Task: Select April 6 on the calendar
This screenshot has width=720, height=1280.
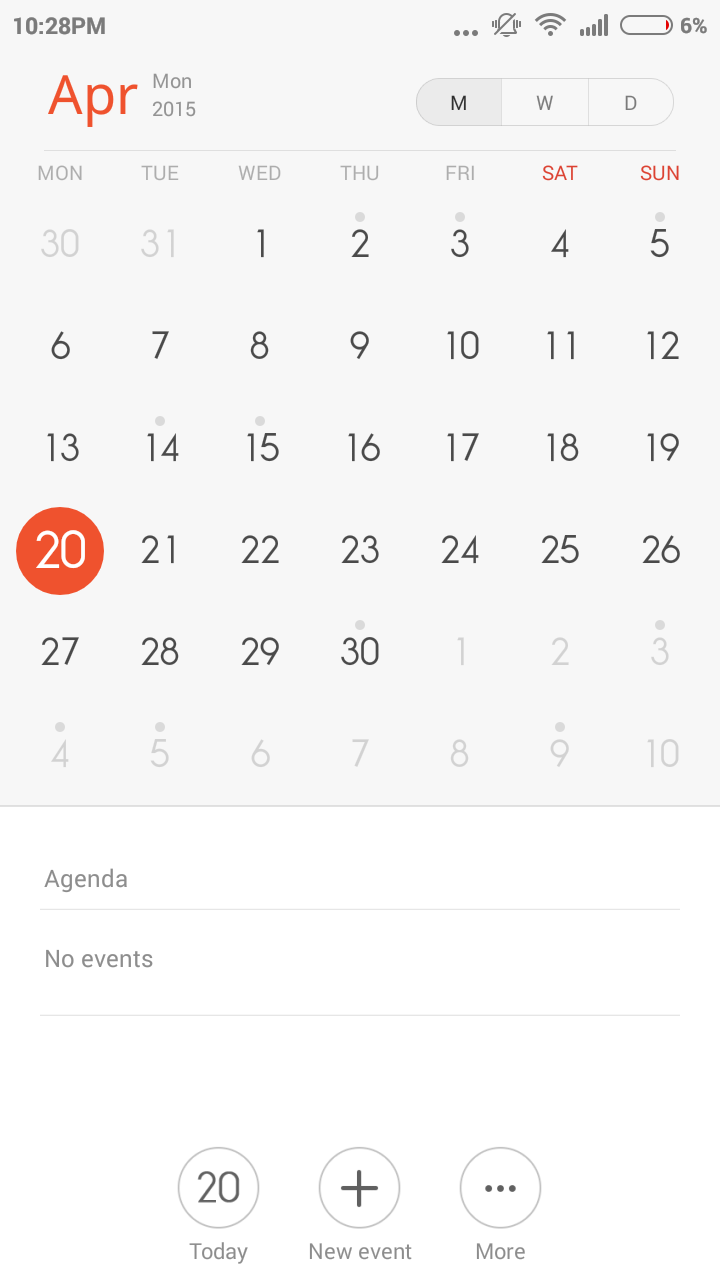Action: pos(60,345)
